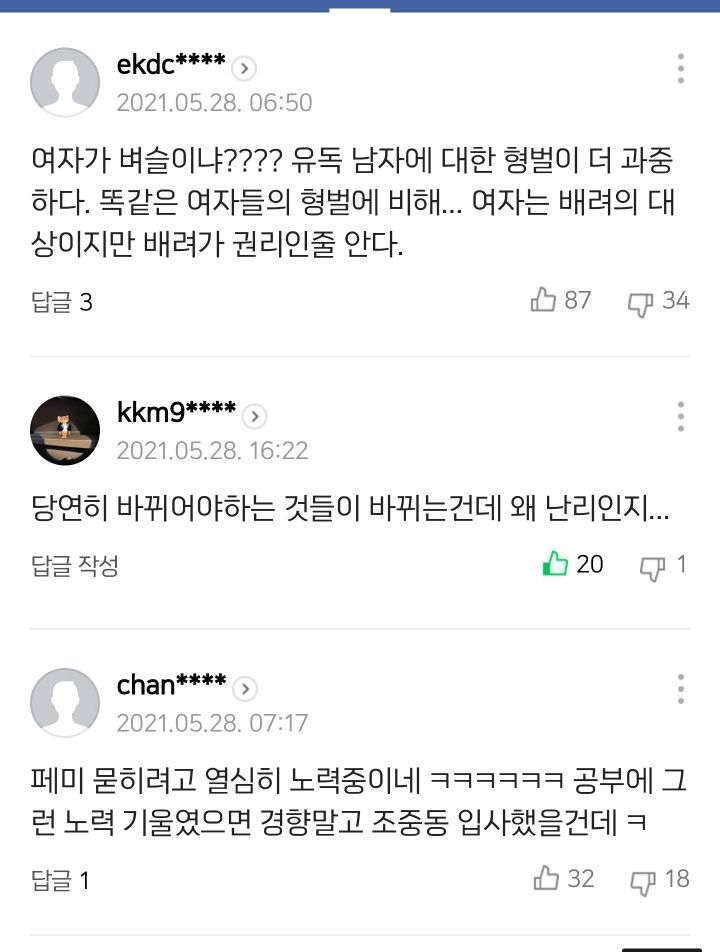Open overflow menu on kkm9**** comment

click(x=681, y=416)
